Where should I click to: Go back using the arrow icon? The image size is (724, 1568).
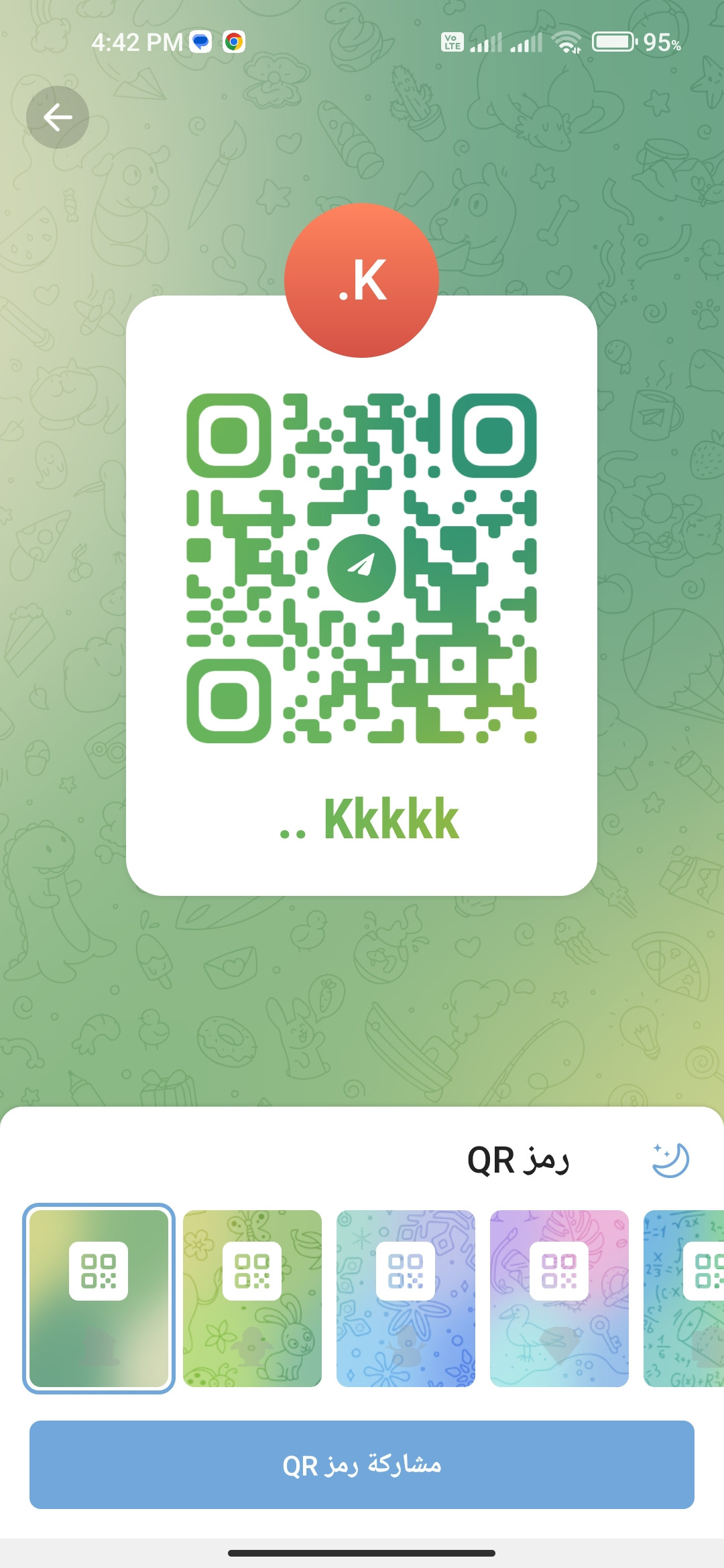(x=58, y=118)
